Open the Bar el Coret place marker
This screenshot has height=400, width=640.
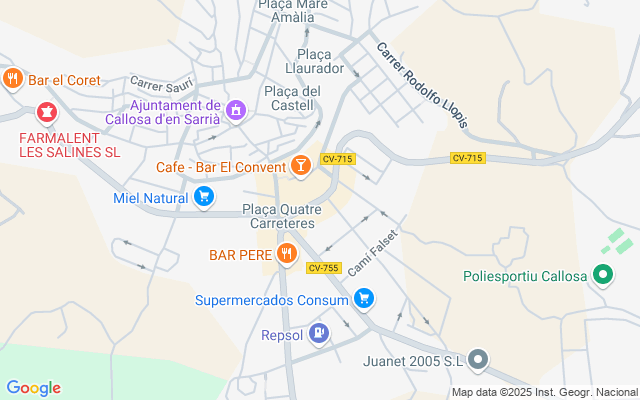click(x=13, y=79)
